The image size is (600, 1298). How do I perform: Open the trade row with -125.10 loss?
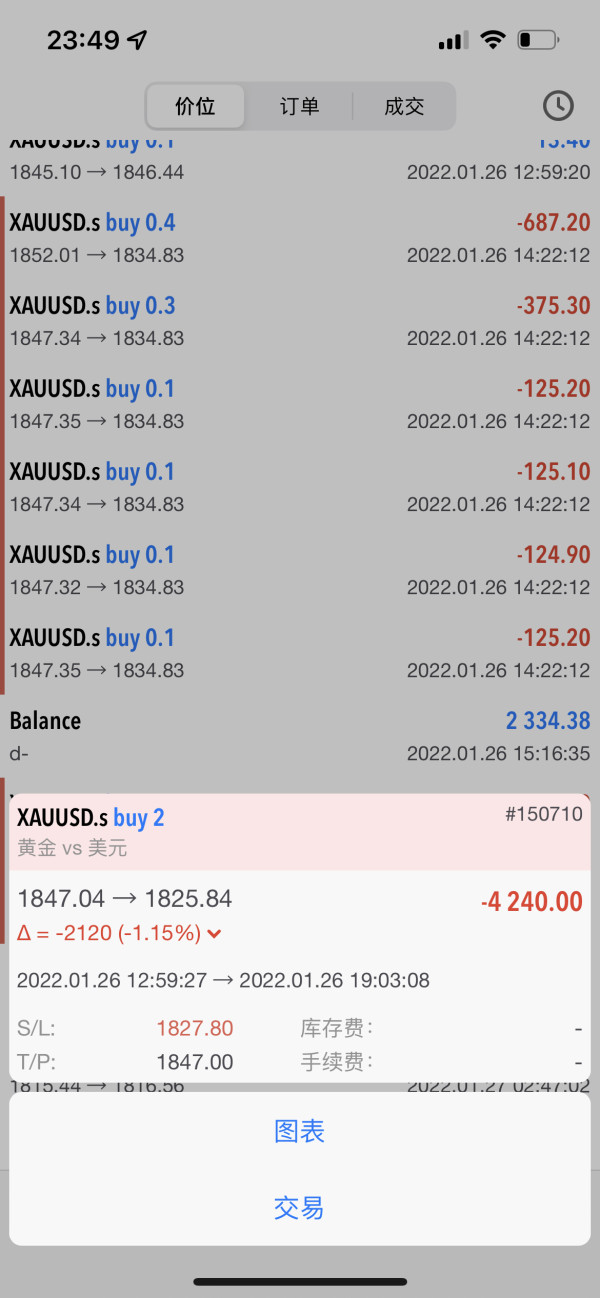(299, 487)
